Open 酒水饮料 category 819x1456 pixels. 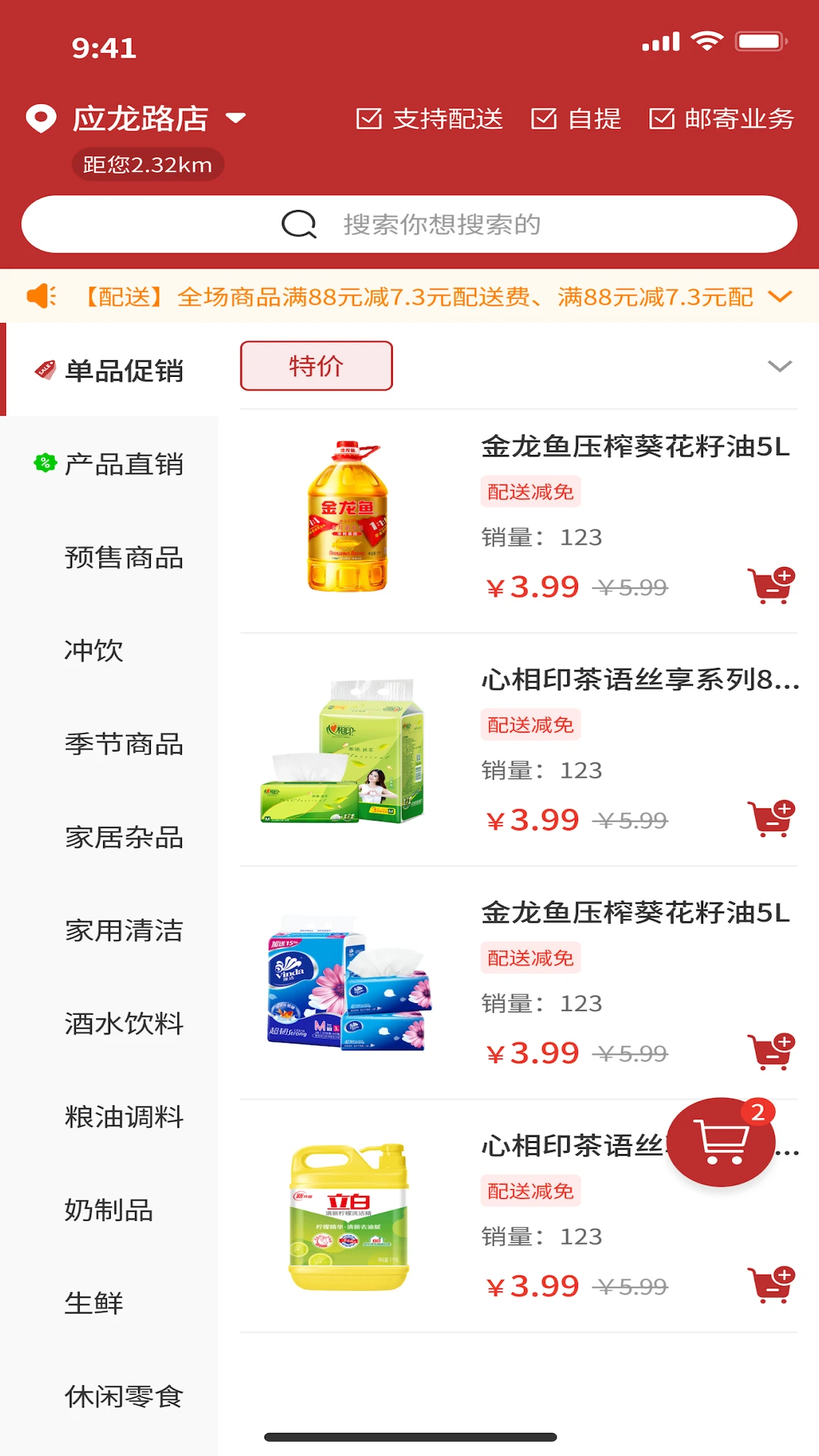124,1024
